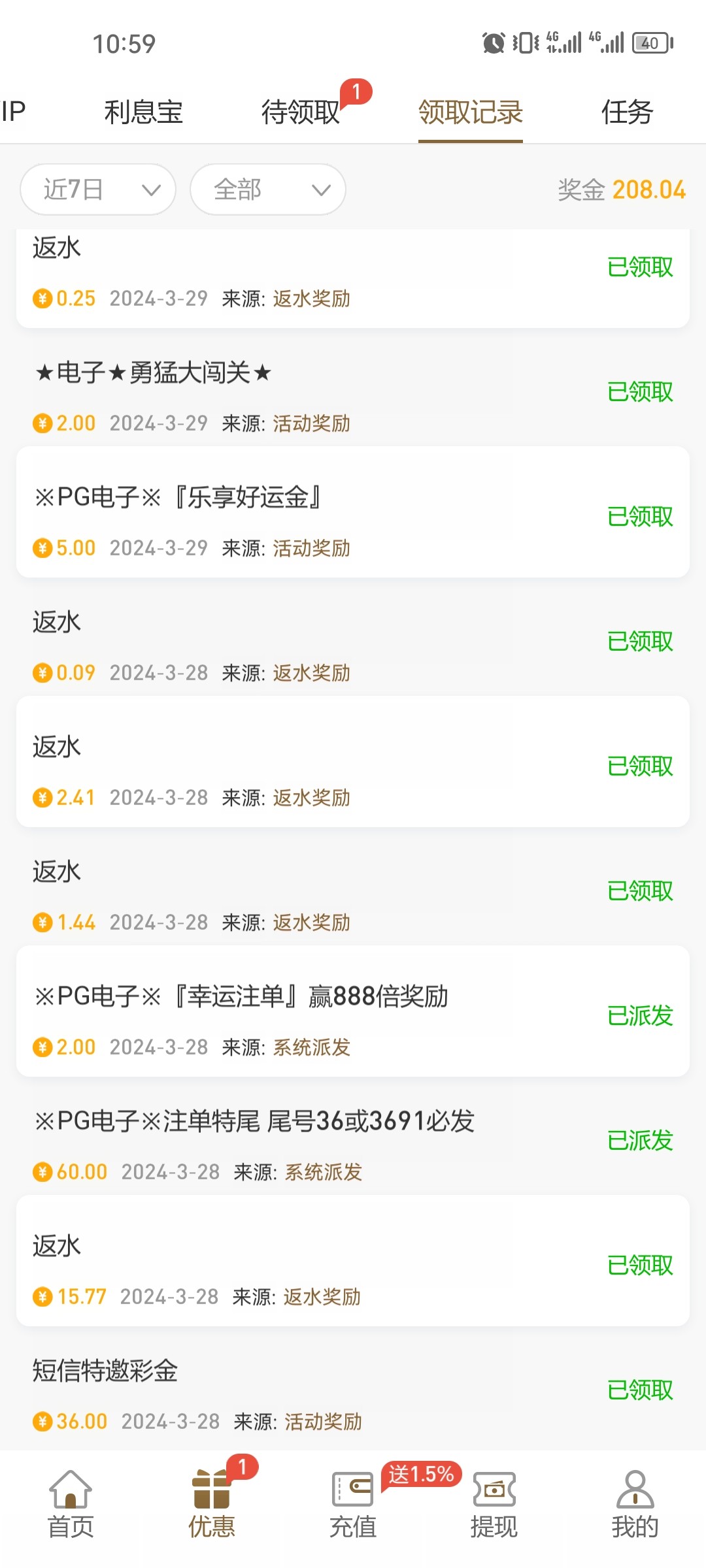This screenshot has width=706, height=1568.
Task: Expand the 全部 category dropdown
Action: click(268, 189)
